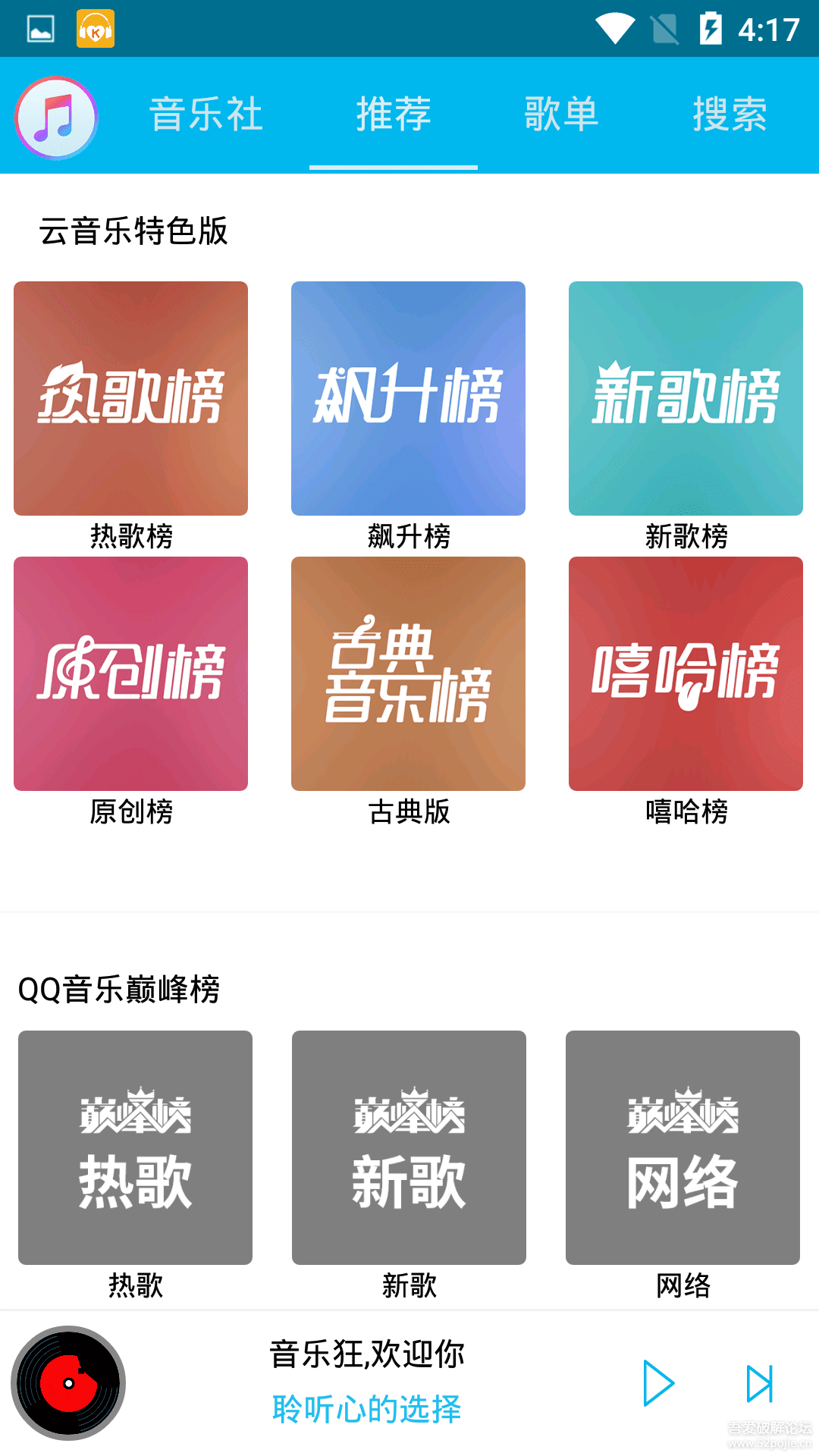This screenshot has height=1456, width=819.
Task: Open QQ音乐巅峰榜 热歌 list
Action: (x=135, y=1147)
